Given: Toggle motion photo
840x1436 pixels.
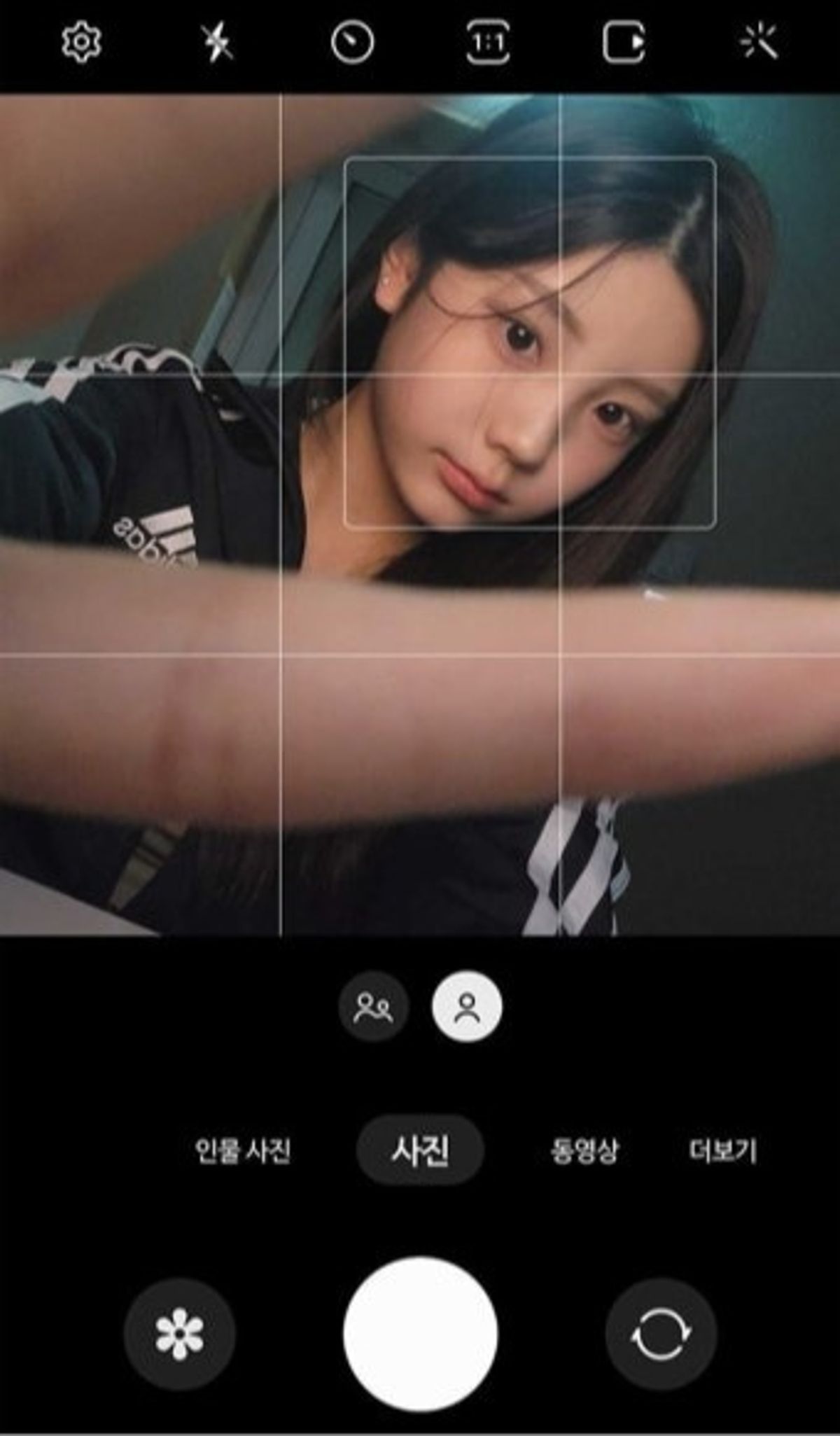Looking at the screenshot, I should pyautogui.click(x=624, y=42).
